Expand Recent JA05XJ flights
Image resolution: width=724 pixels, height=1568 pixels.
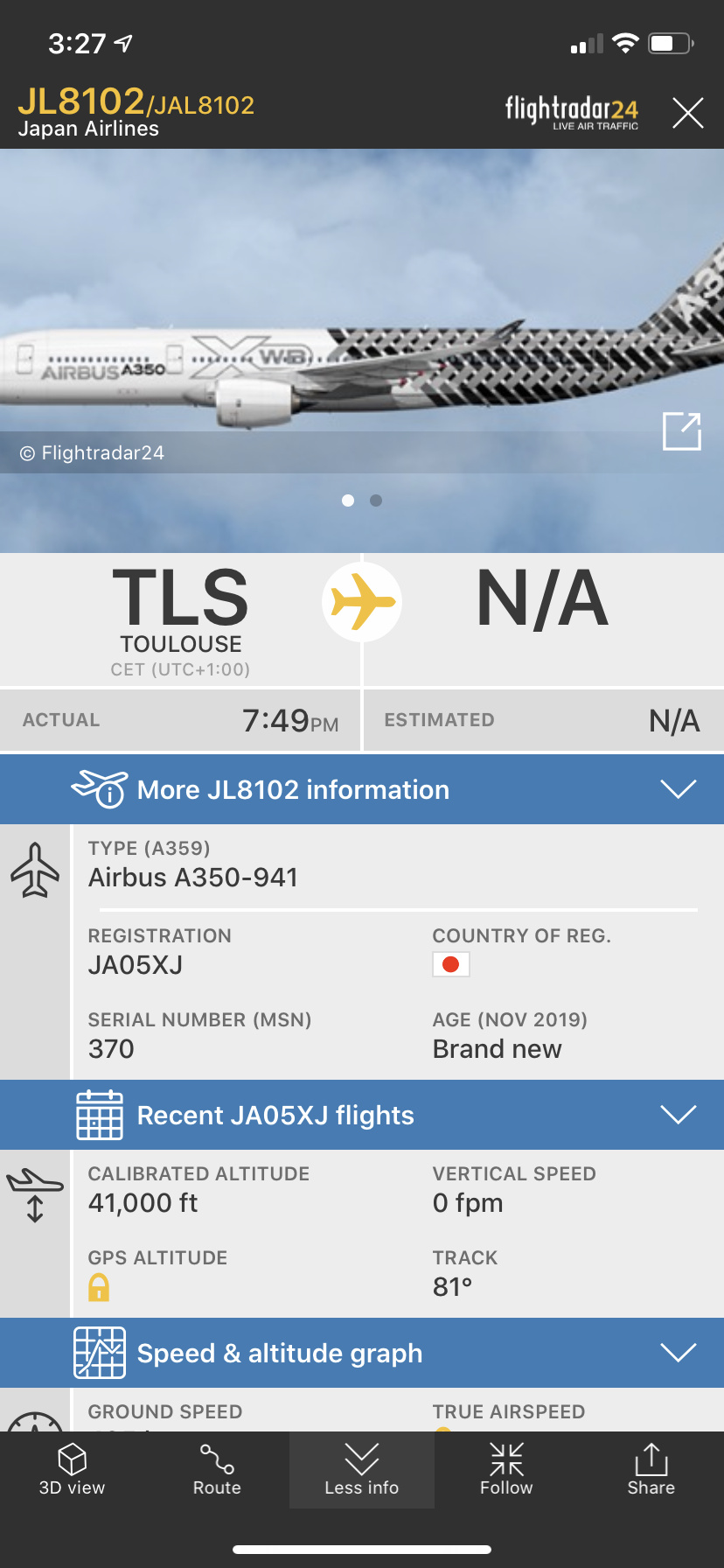coord(362,1115)
